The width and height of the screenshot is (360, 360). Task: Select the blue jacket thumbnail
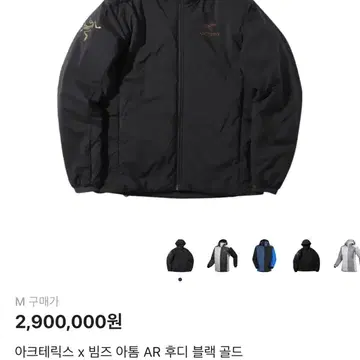(265, 256)
